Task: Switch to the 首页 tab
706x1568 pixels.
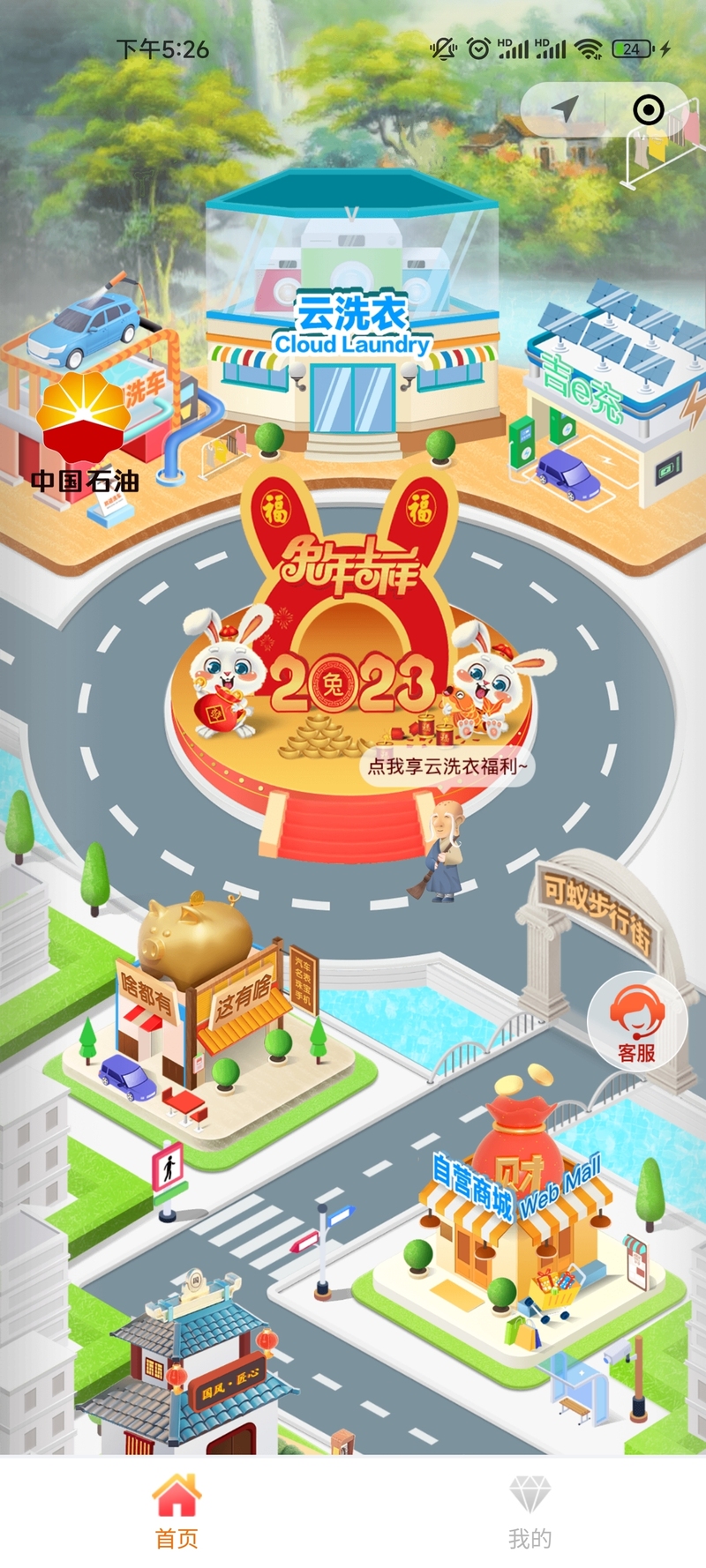Action: [x=176, y=1511]
